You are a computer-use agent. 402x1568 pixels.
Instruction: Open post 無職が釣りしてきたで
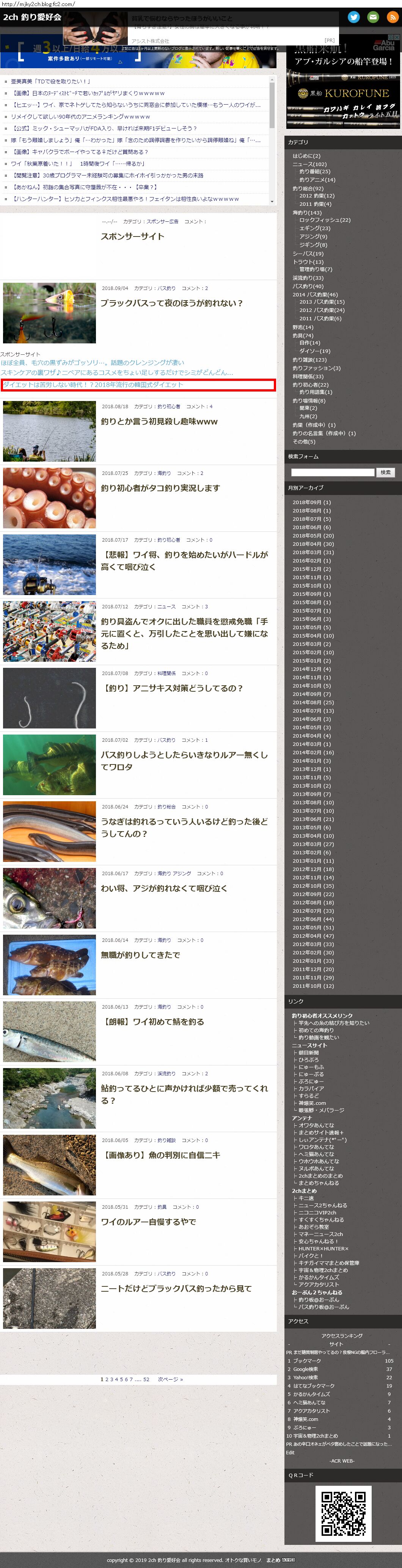[140, 955]
